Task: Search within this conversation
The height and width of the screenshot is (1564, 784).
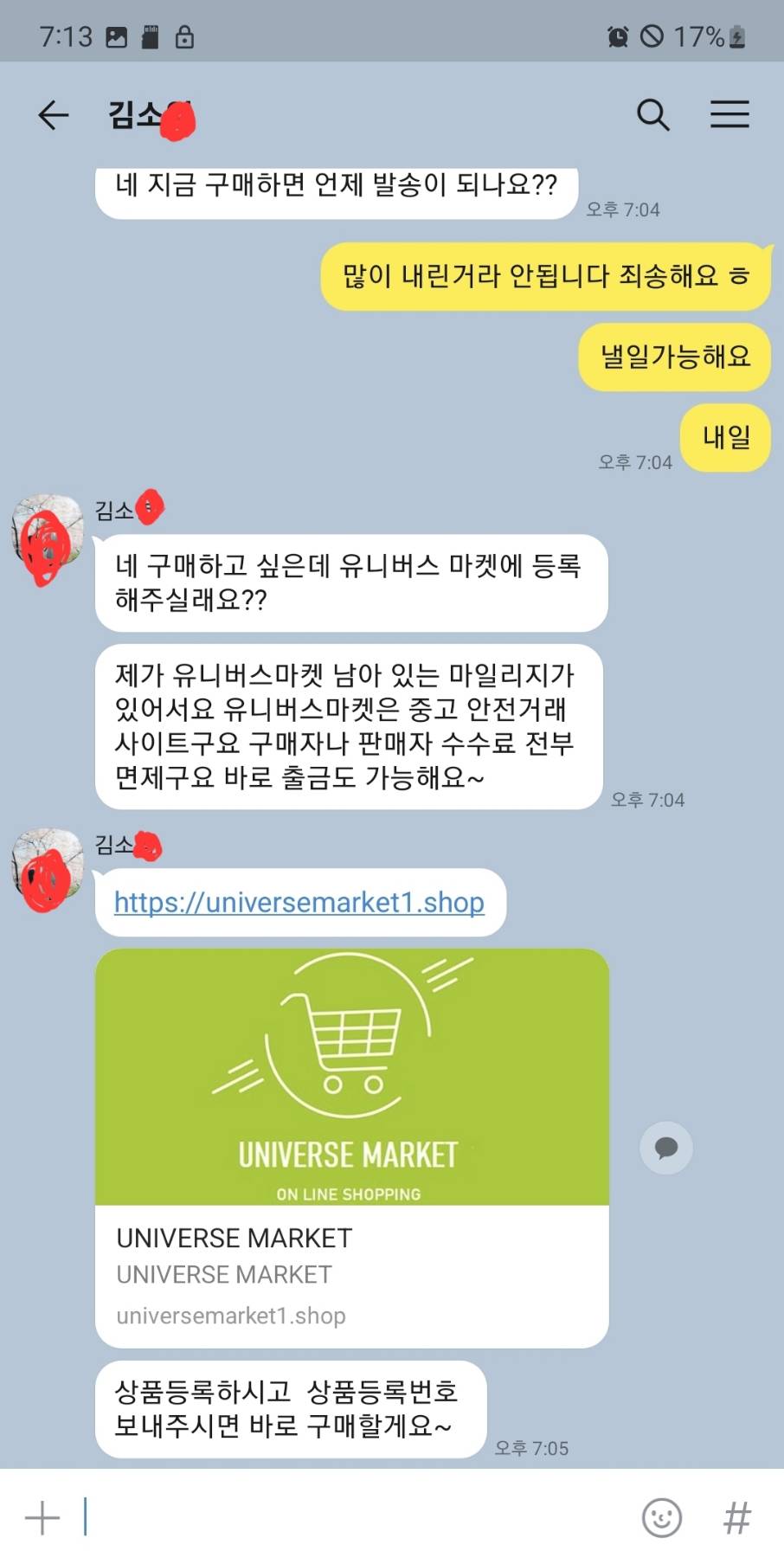Action: (652, 114)
